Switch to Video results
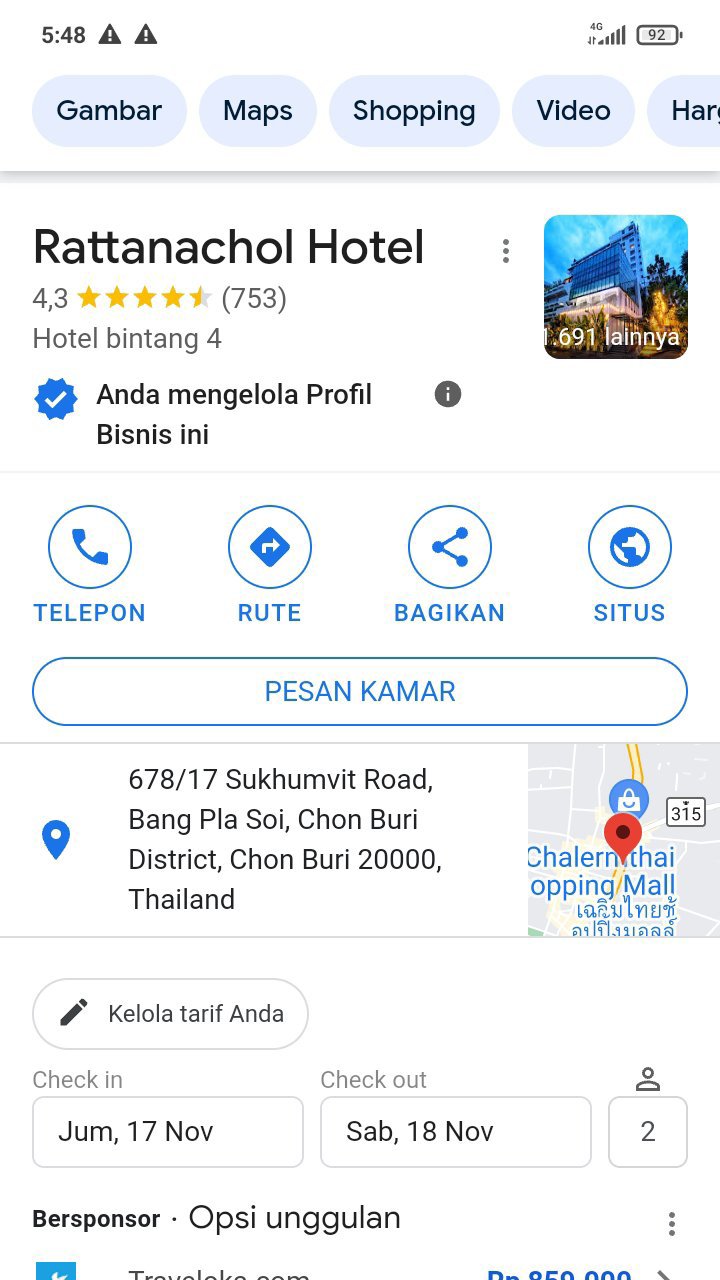 pyautogui.click(x=573, y=111)
